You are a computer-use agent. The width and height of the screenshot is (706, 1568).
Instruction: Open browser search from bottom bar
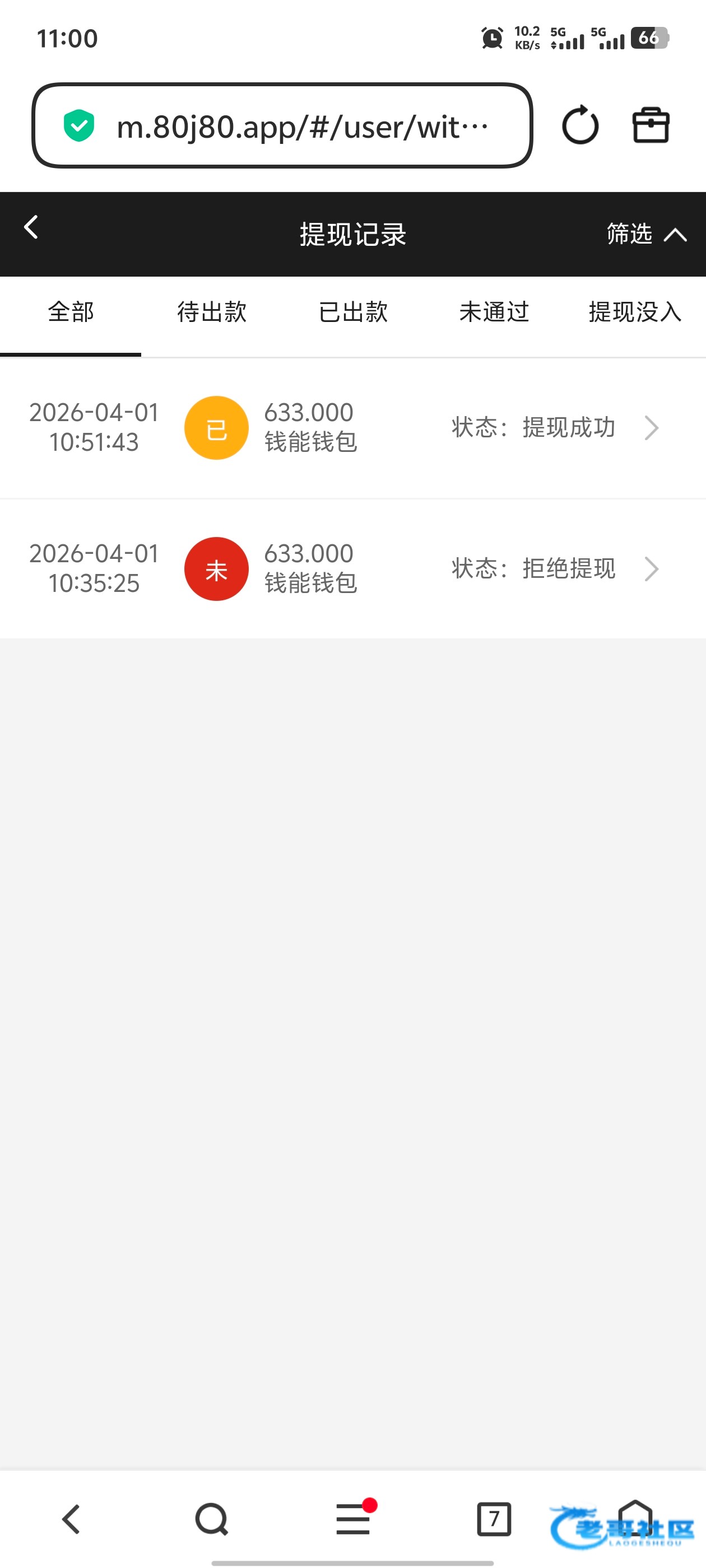click(x=212, y=1519)
